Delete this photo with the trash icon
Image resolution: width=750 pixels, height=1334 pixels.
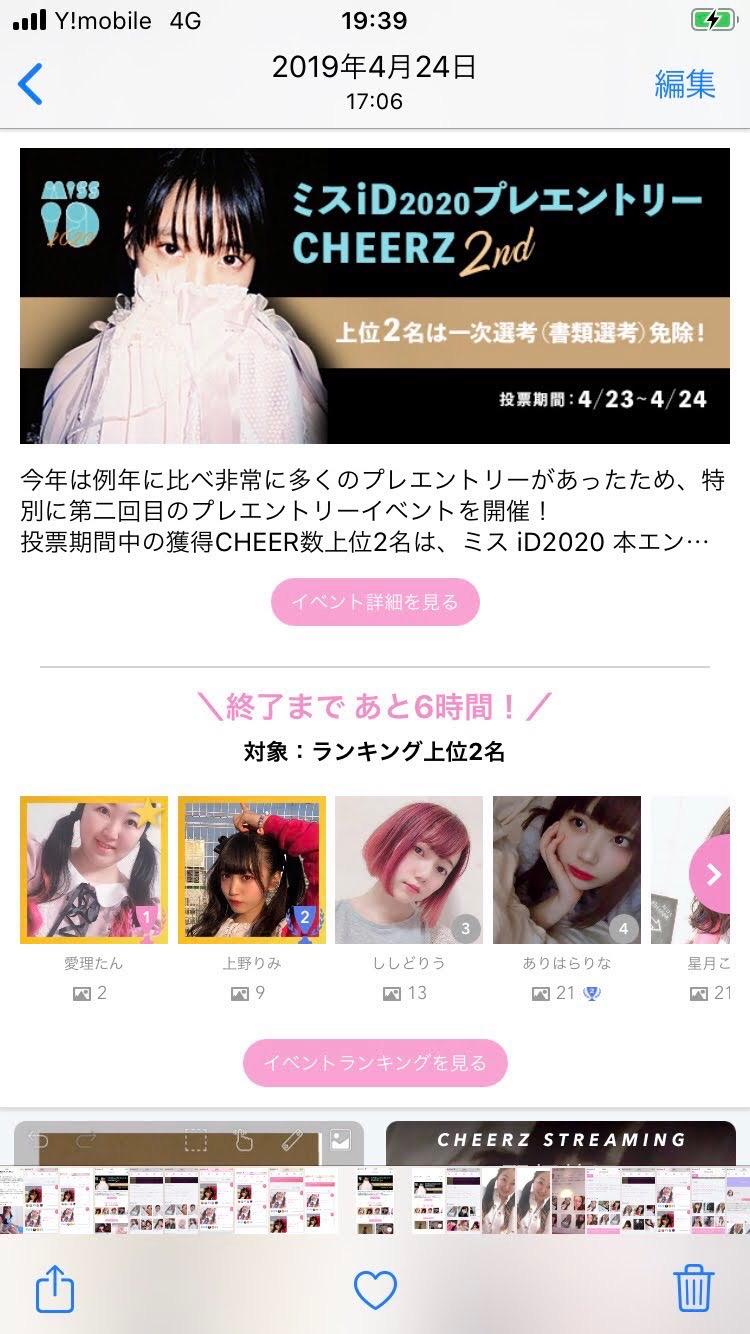point(693,1288)
